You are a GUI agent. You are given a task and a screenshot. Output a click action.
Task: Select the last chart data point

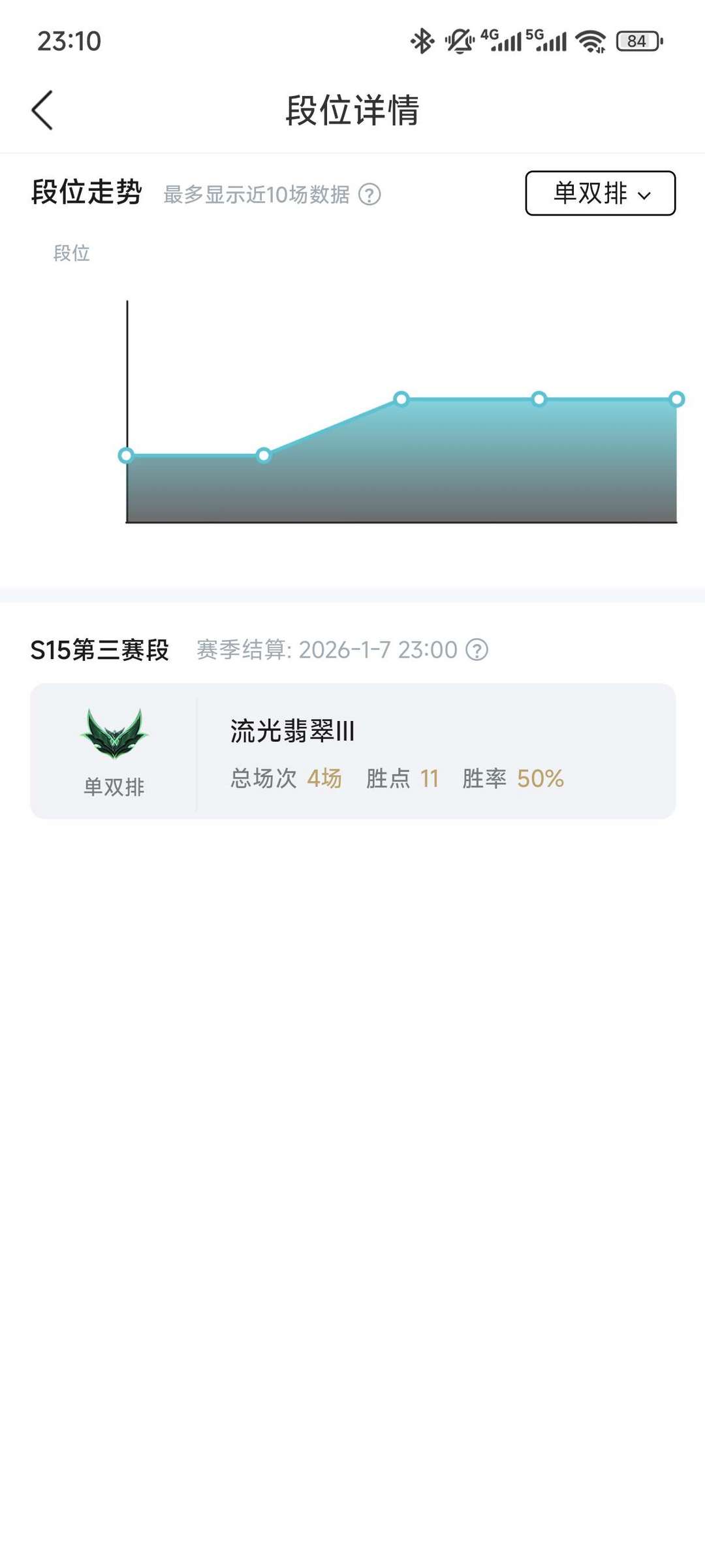(x=676, y=398)
